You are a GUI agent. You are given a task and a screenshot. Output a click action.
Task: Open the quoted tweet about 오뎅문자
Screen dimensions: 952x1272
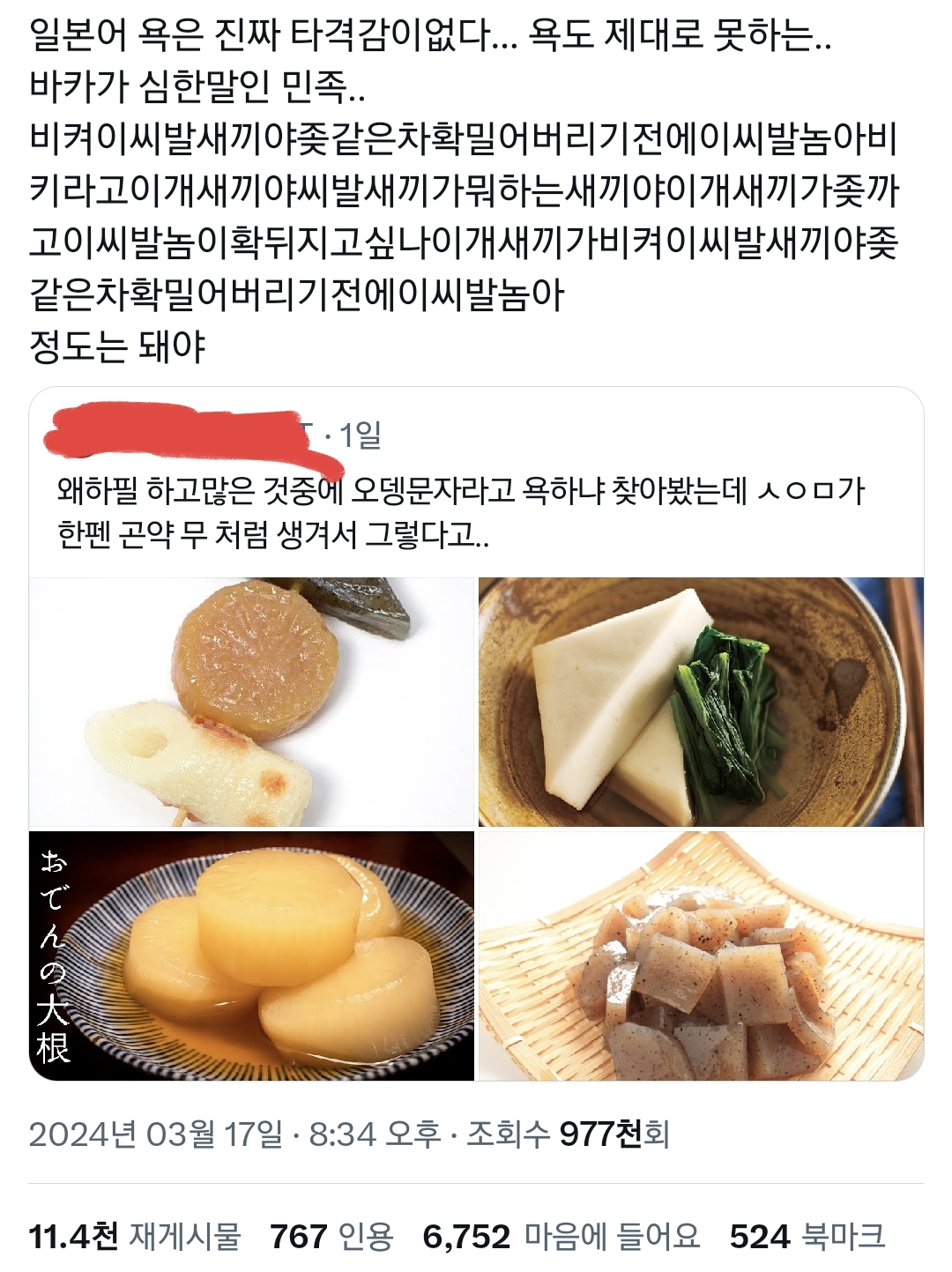coord(476,516)
